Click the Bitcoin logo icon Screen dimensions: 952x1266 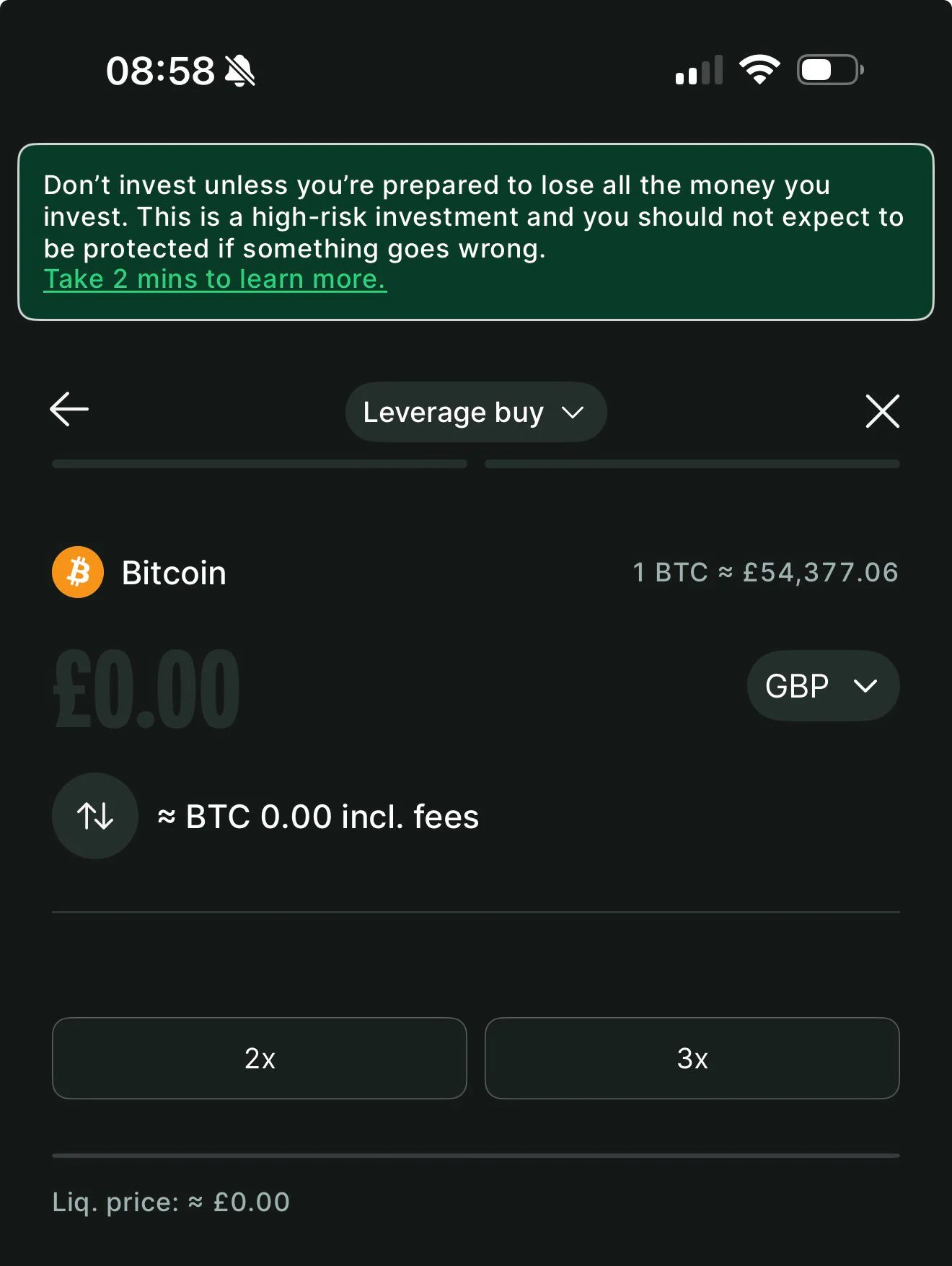76,571
